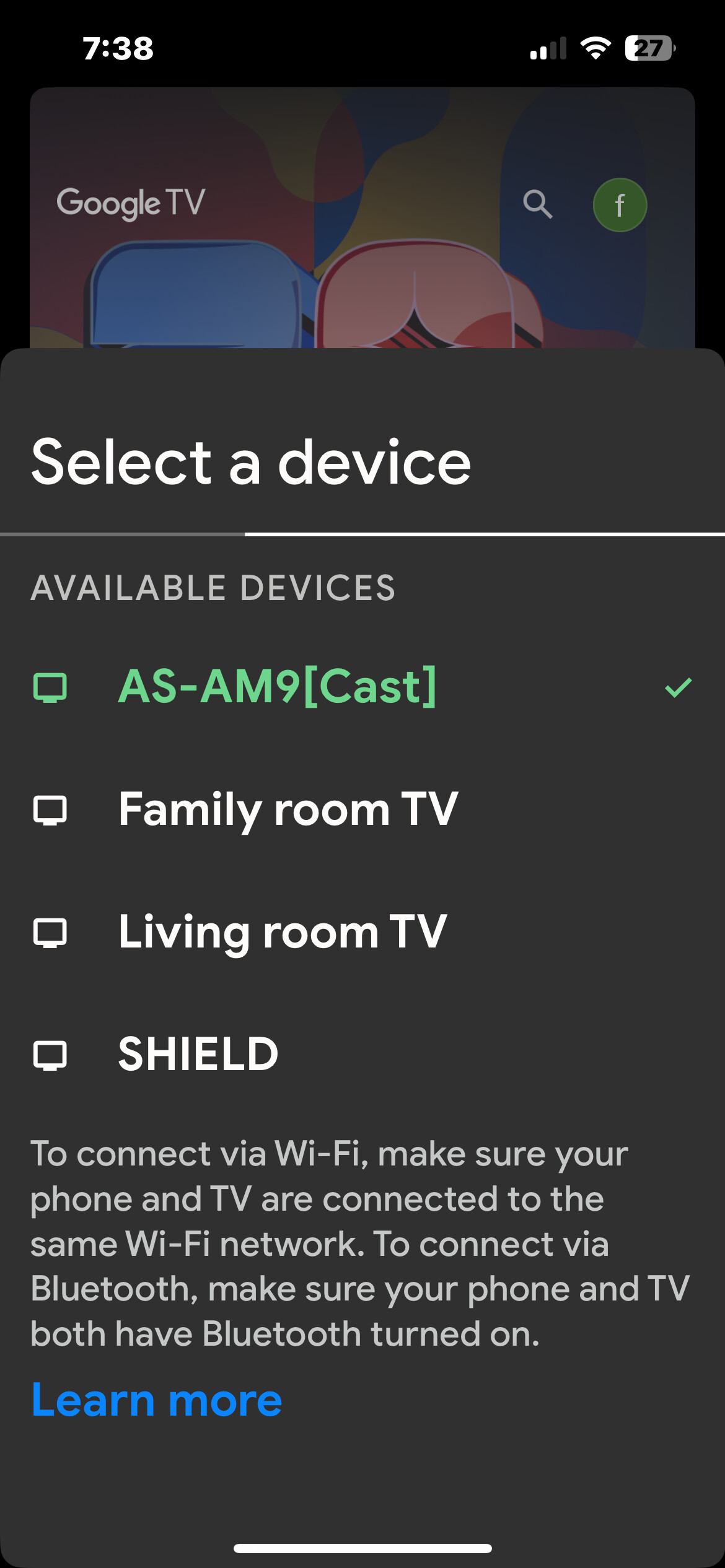The height and width of the screenshot is (1568, 725).
Task: Open the account profile avatar
Action: click(x=620, y=205)
